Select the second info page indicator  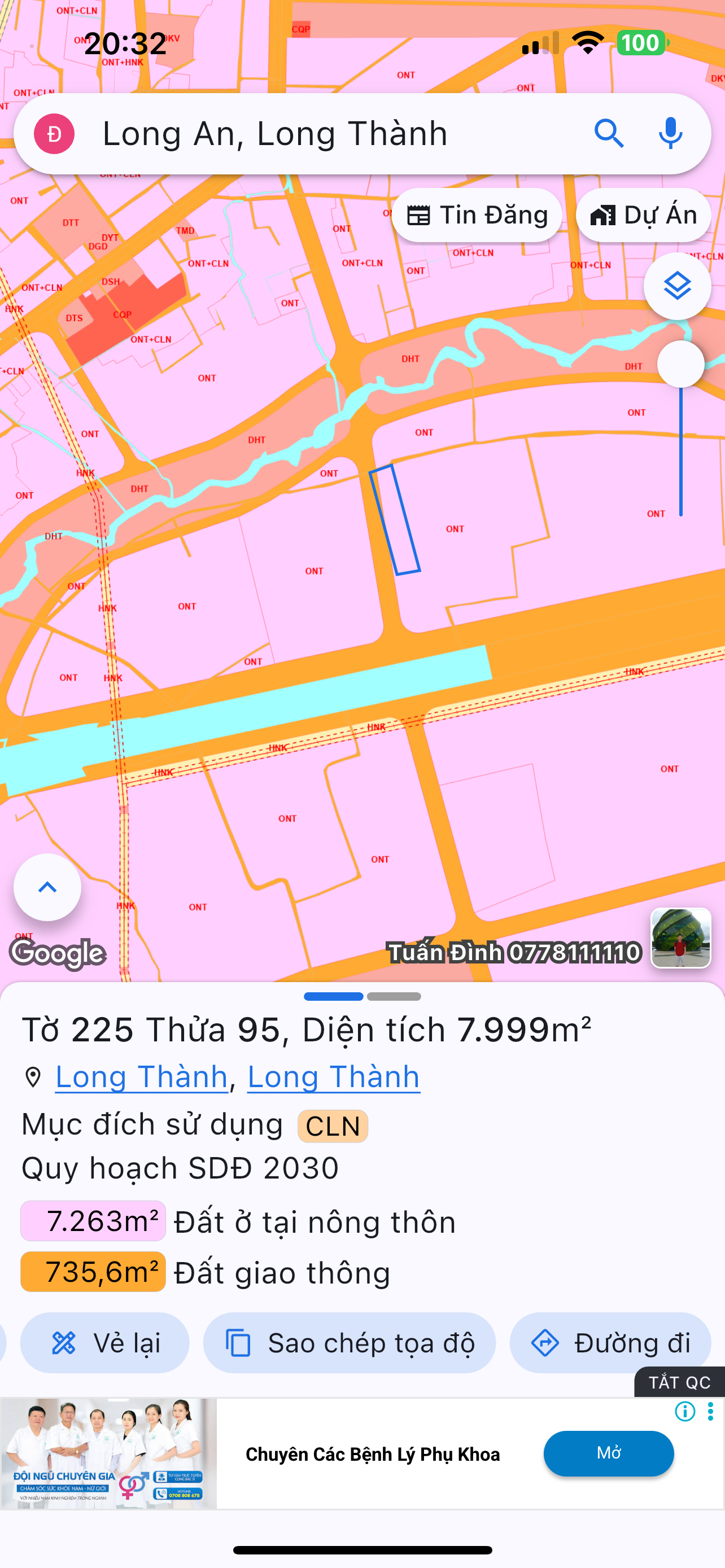click(x=394, y=996)
